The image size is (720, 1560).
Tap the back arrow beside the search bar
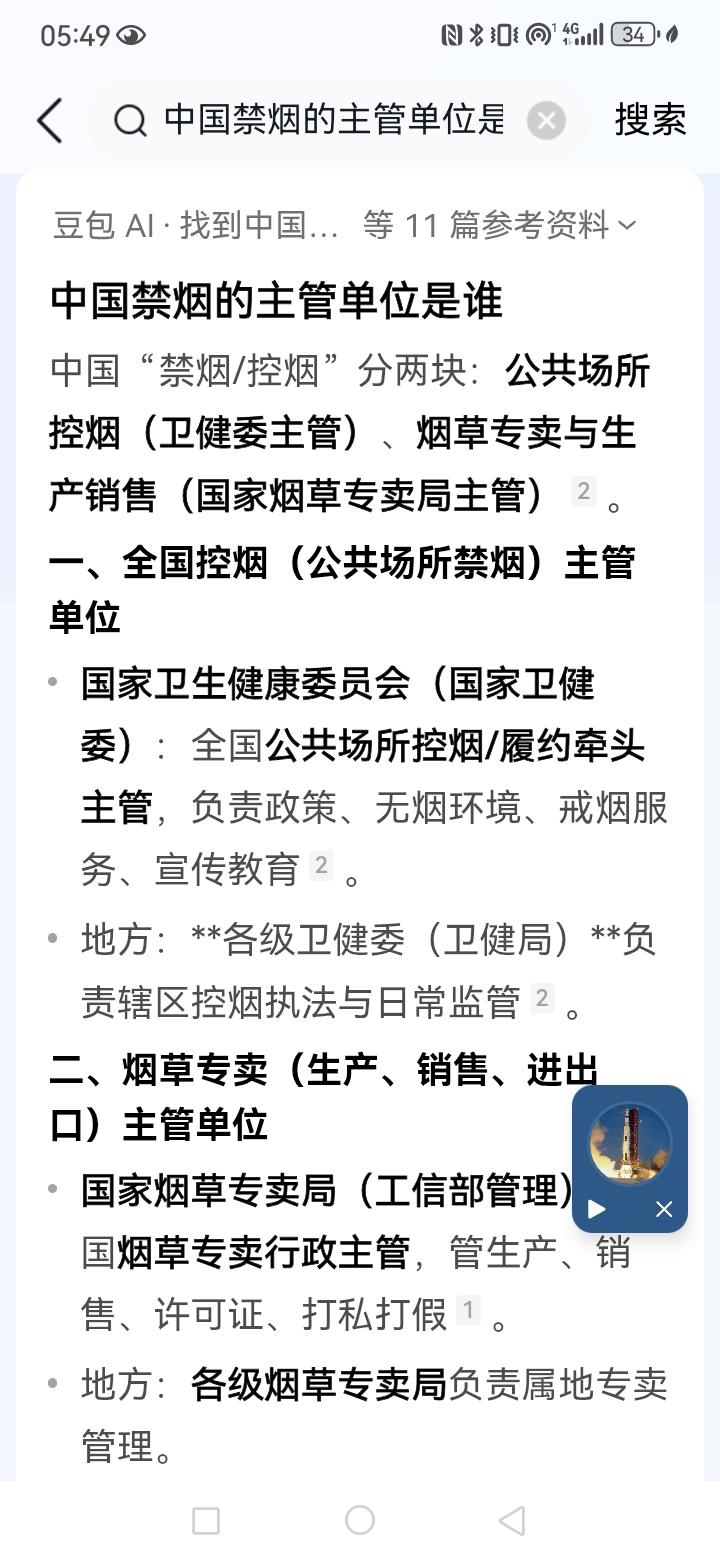[50, 119]
